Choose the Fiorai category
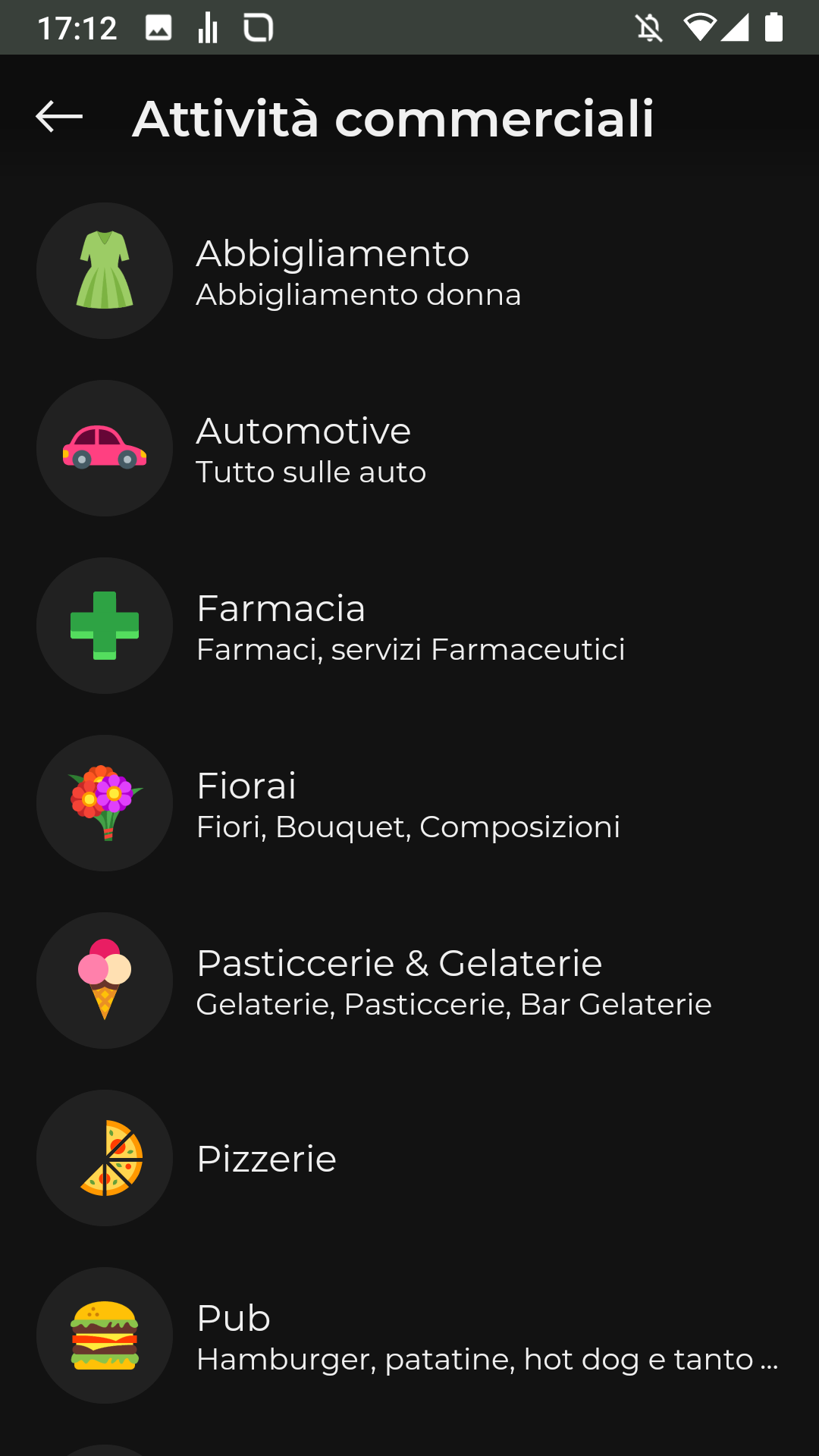Screen dimensions: 819x1456 (x=409, y=803)
